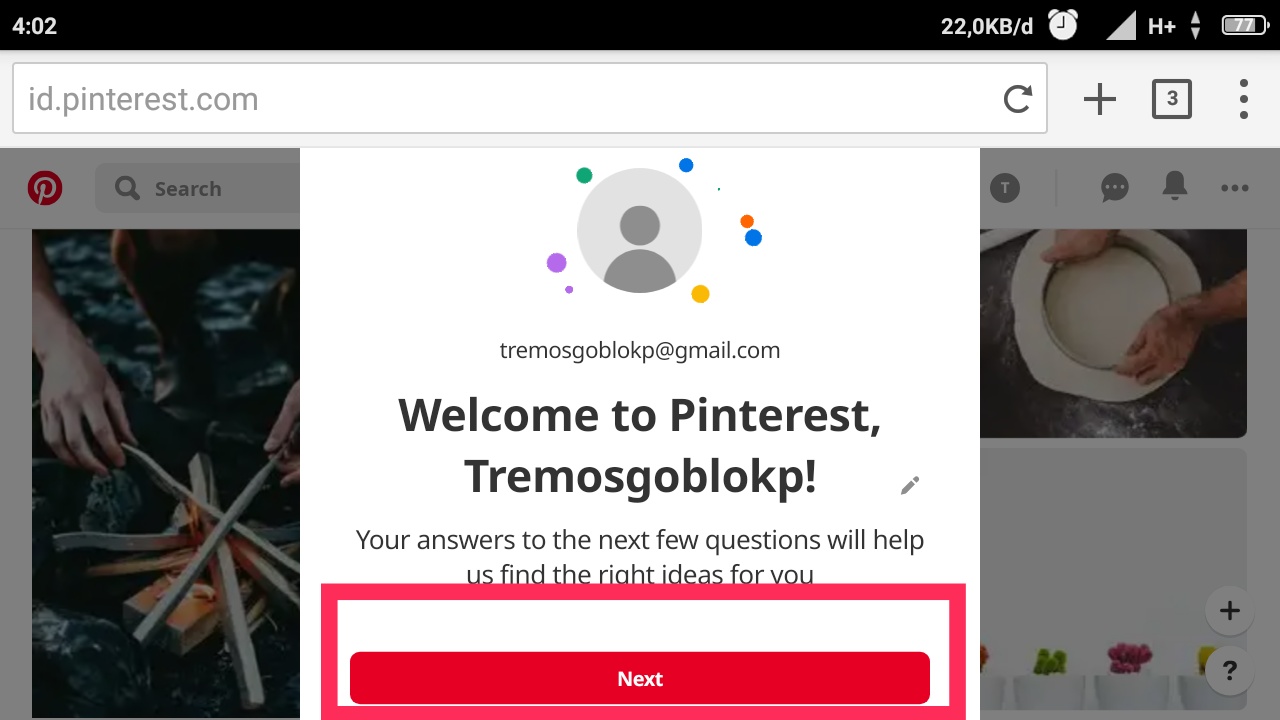The height and width of the screenshot is (720, 1280).
Task: Tap the Next button
Action: [x=640, y=678]
